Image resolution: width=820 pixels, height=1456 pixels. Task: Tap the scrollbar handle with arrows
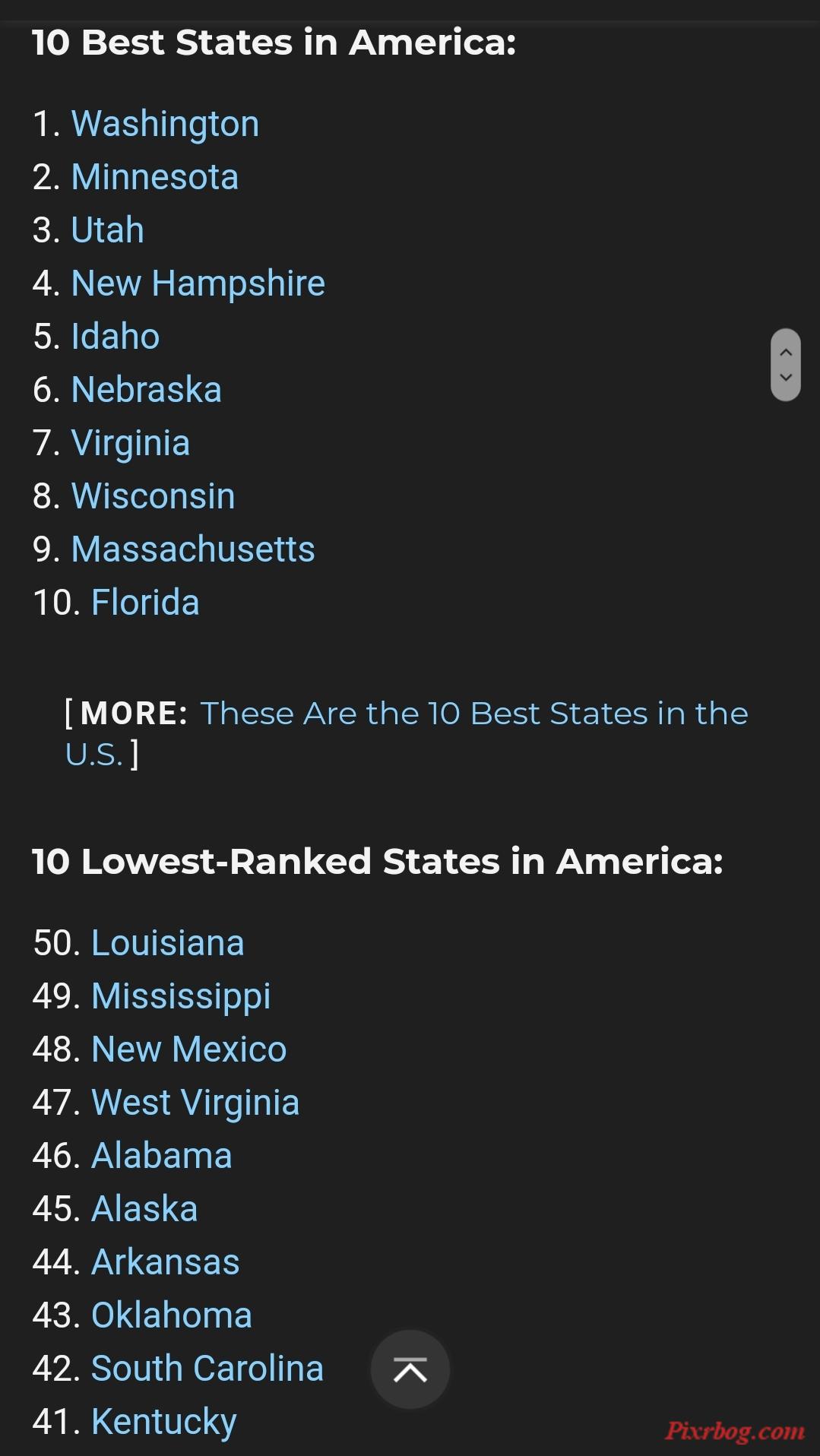(x=786, y=365)
